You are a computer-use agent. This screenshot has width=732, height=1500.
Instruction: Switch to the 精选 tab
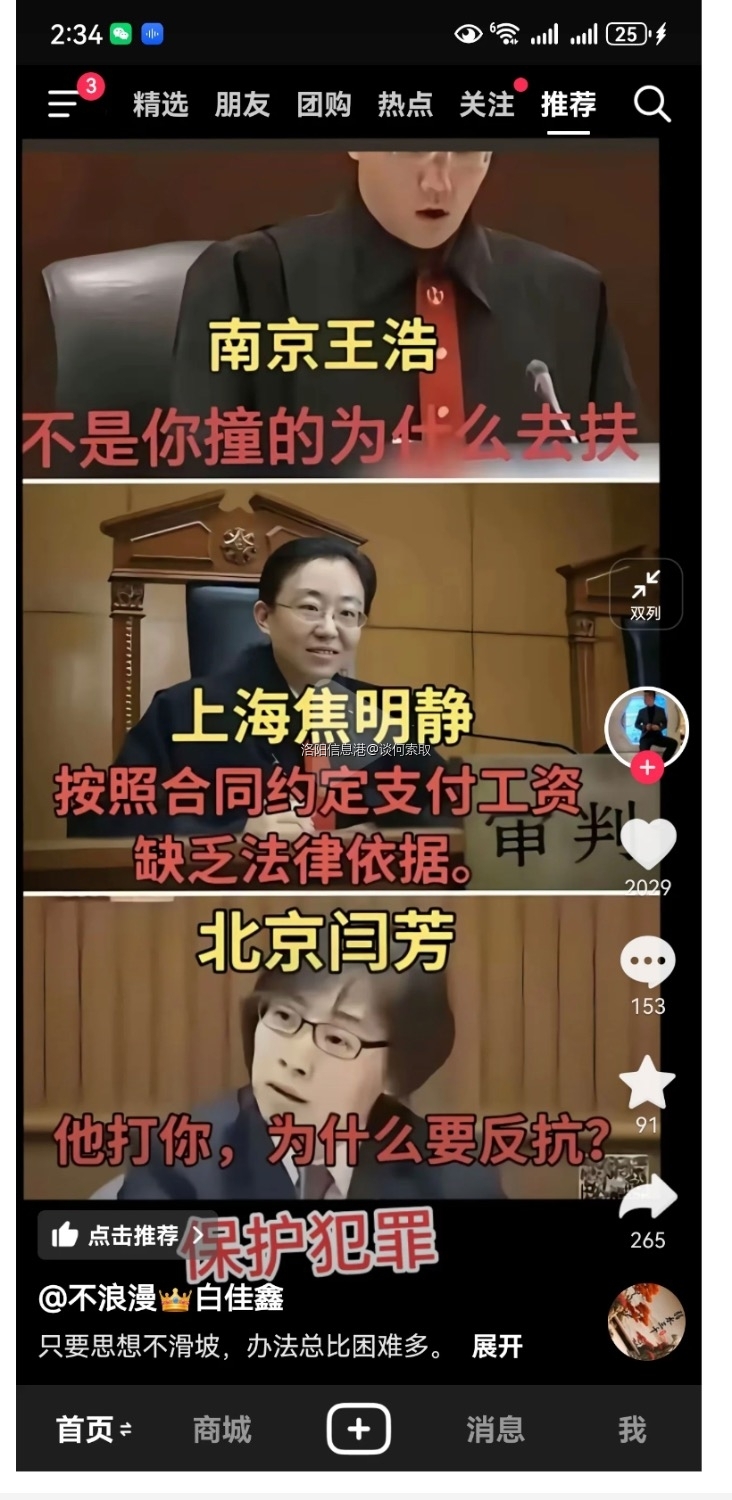click(x=160, y=105)
